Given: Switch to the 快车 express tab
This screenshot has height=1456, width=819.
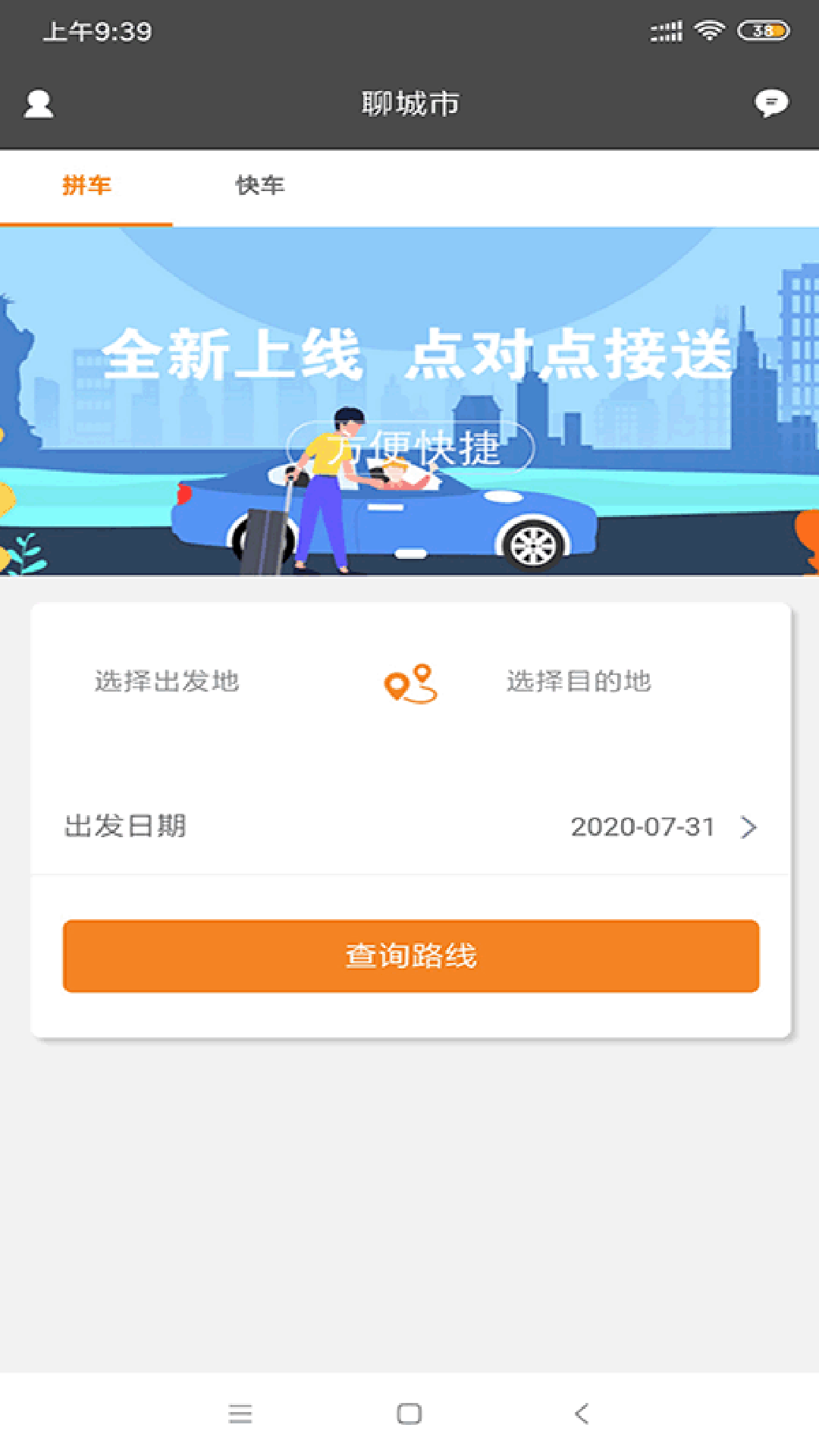Looking at the screenshot, I should coord(261,186).
